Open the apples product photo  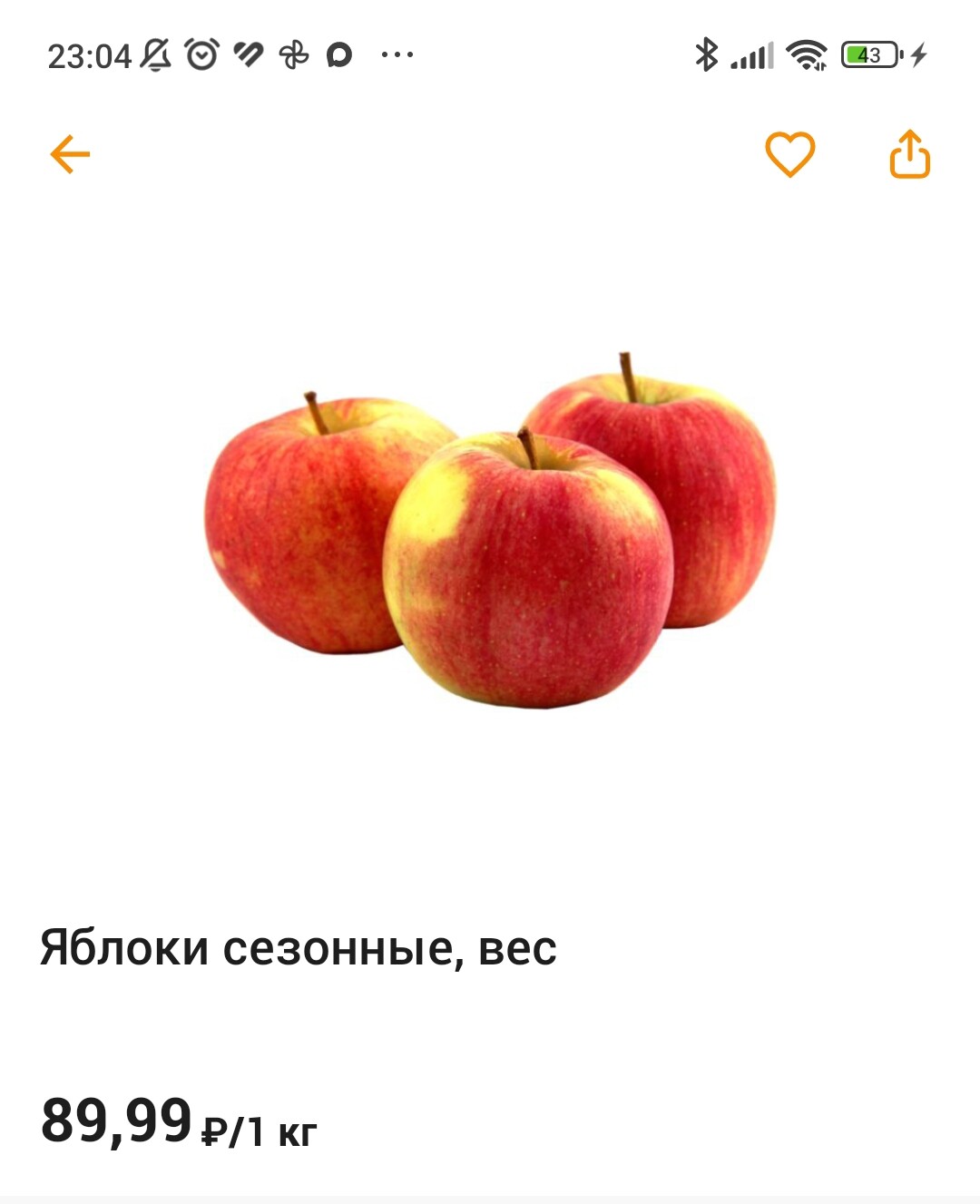(490, 531)
